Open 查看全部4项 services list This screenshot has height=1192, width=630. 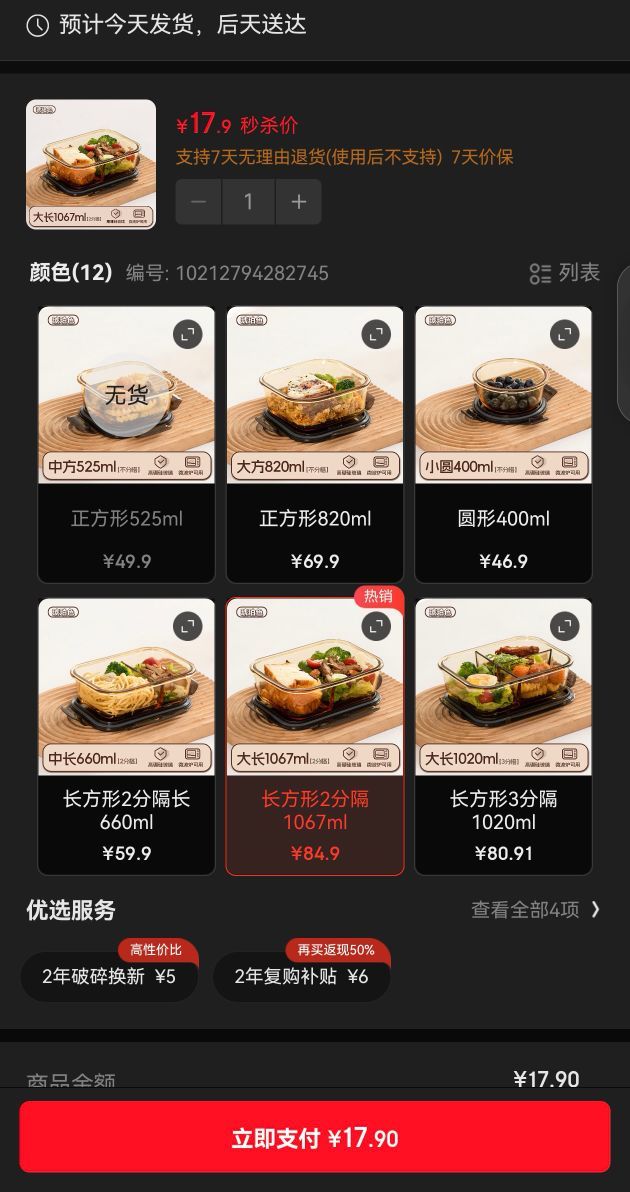(536, 910)
